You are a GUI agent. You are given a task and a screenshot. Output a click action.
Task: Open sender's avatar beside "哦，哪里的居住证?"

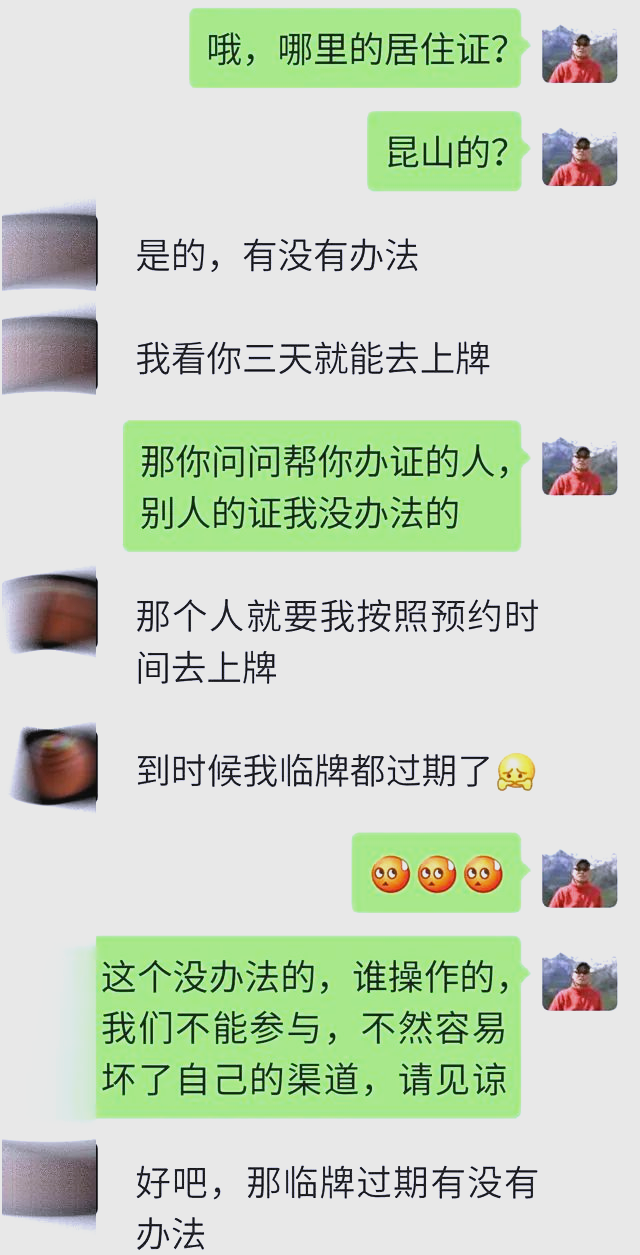pos(579,55)
